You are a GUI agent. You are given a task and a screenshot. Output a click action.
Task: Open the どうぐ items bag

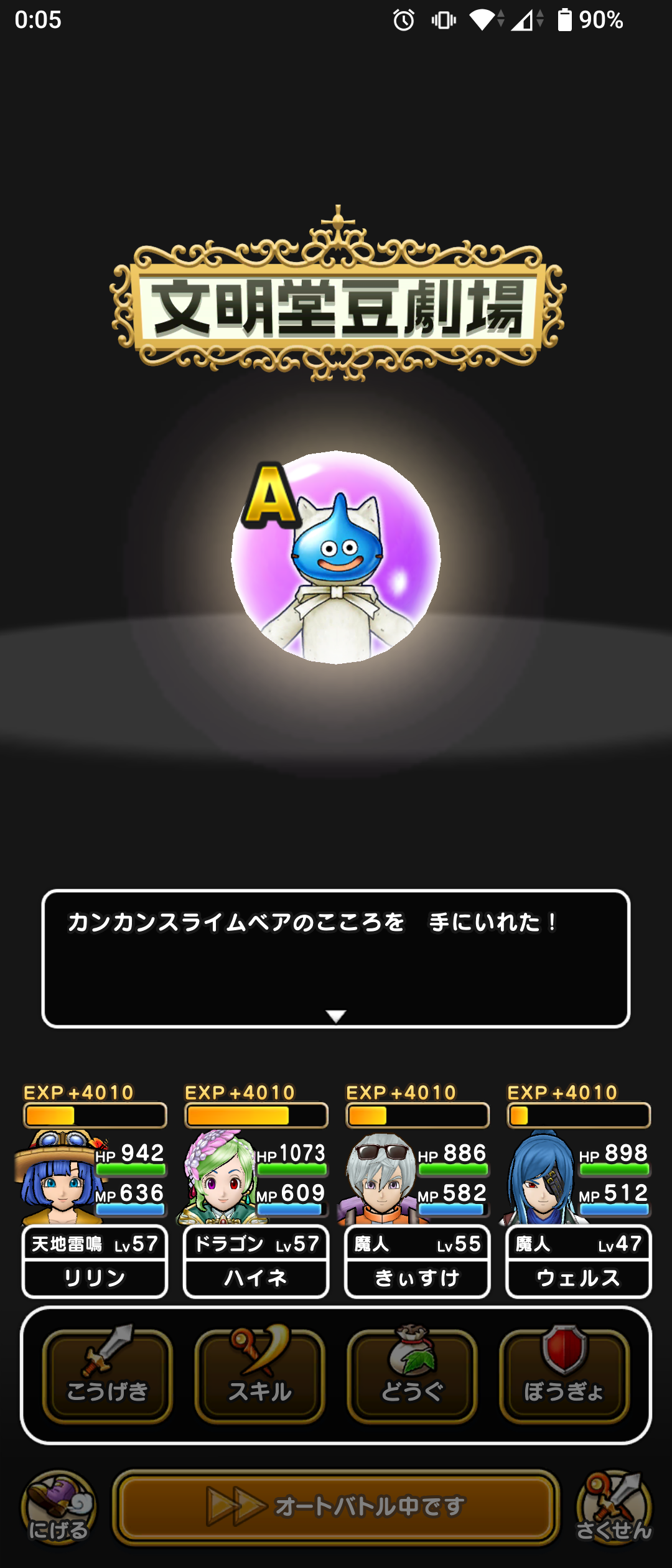[x=412, y=1376]
